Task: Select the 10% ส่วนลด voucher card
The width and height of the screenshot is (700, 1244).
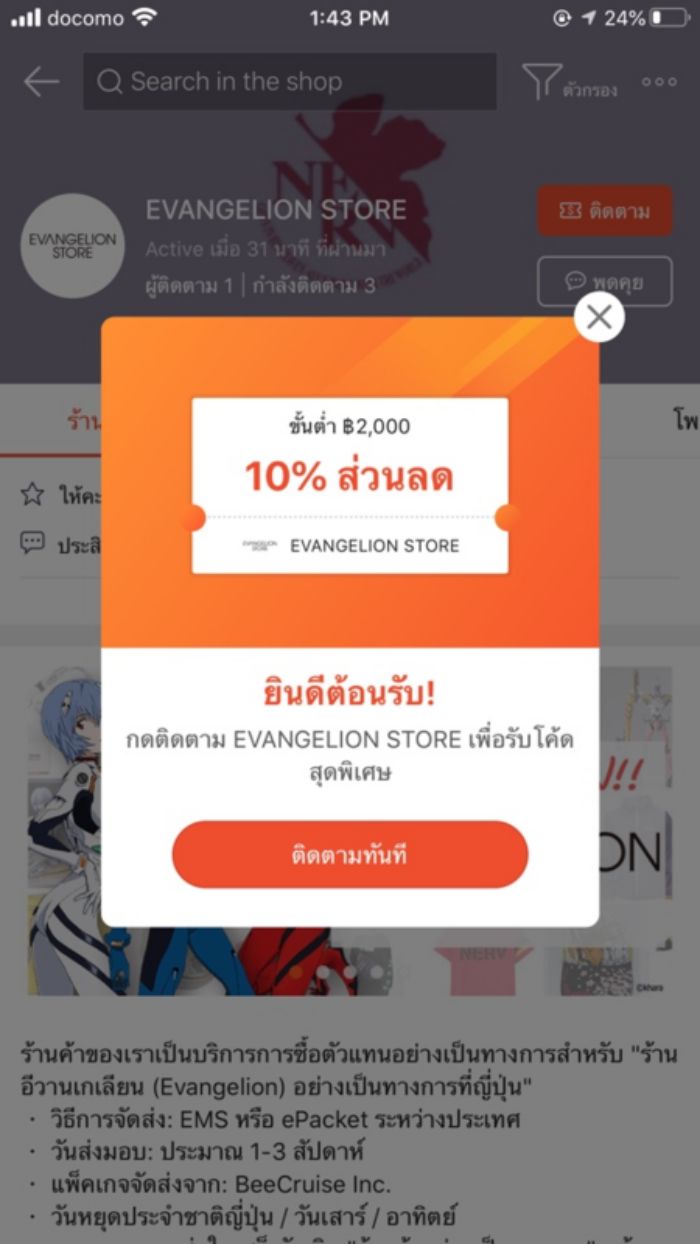Action: (x=350, y=486)
